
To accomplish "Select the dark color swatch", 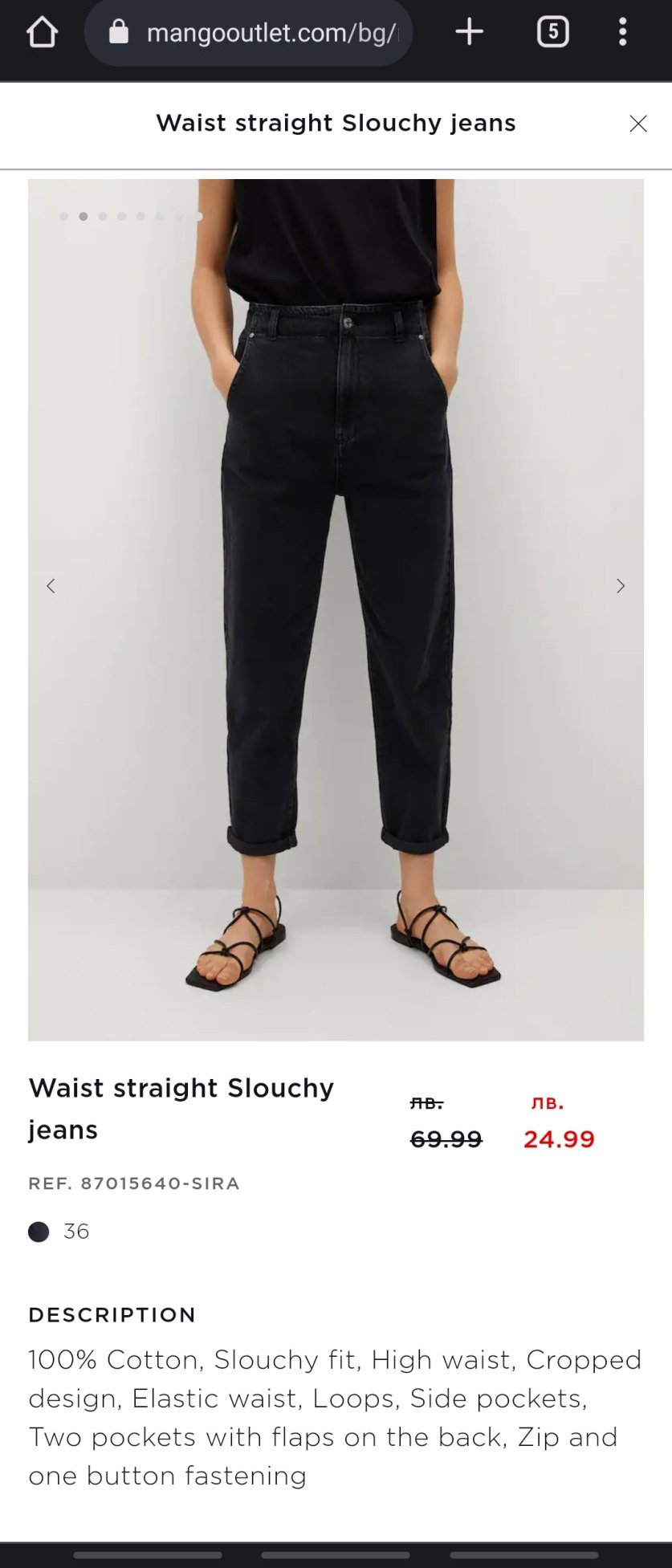I will pos(39,1232).
